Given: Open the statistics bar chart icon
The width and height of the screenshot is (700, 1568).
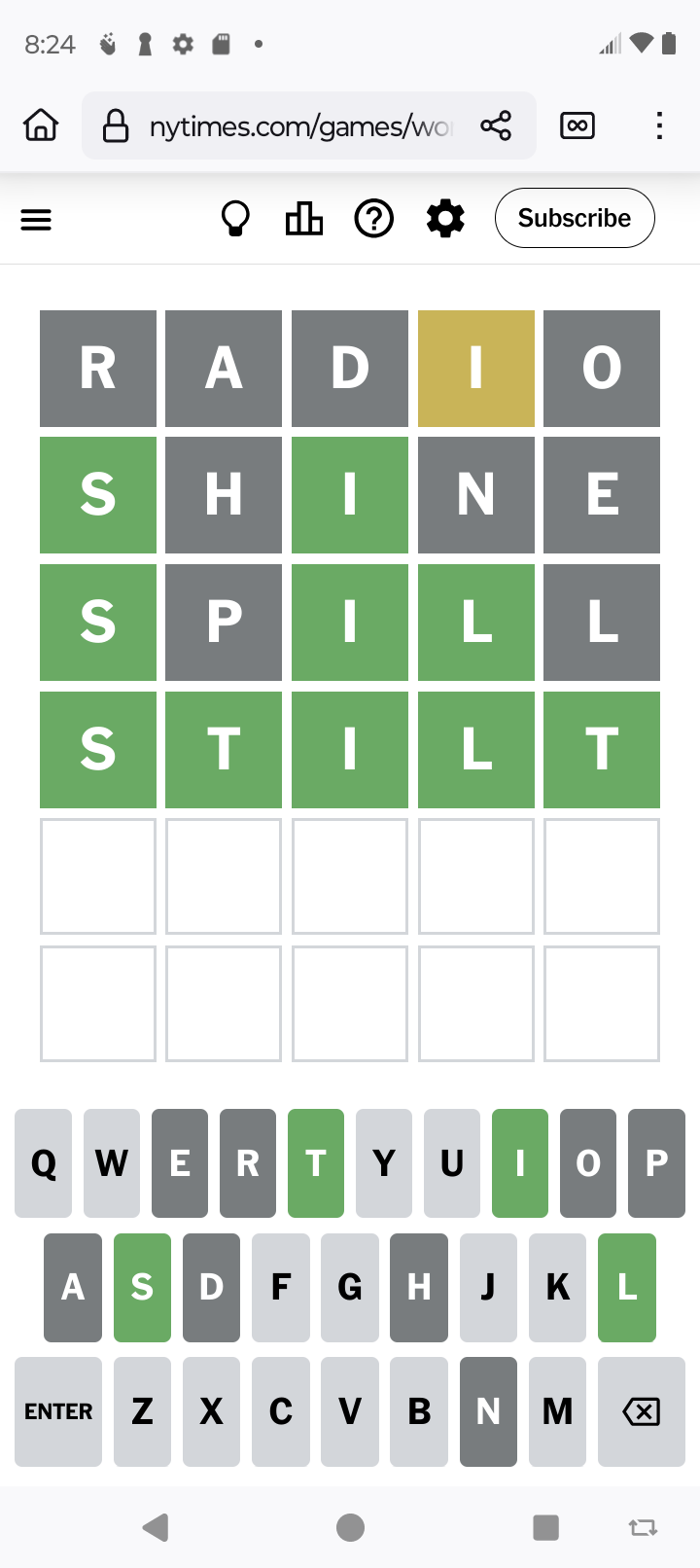Looking at the screenshot, I should (304, 219).
